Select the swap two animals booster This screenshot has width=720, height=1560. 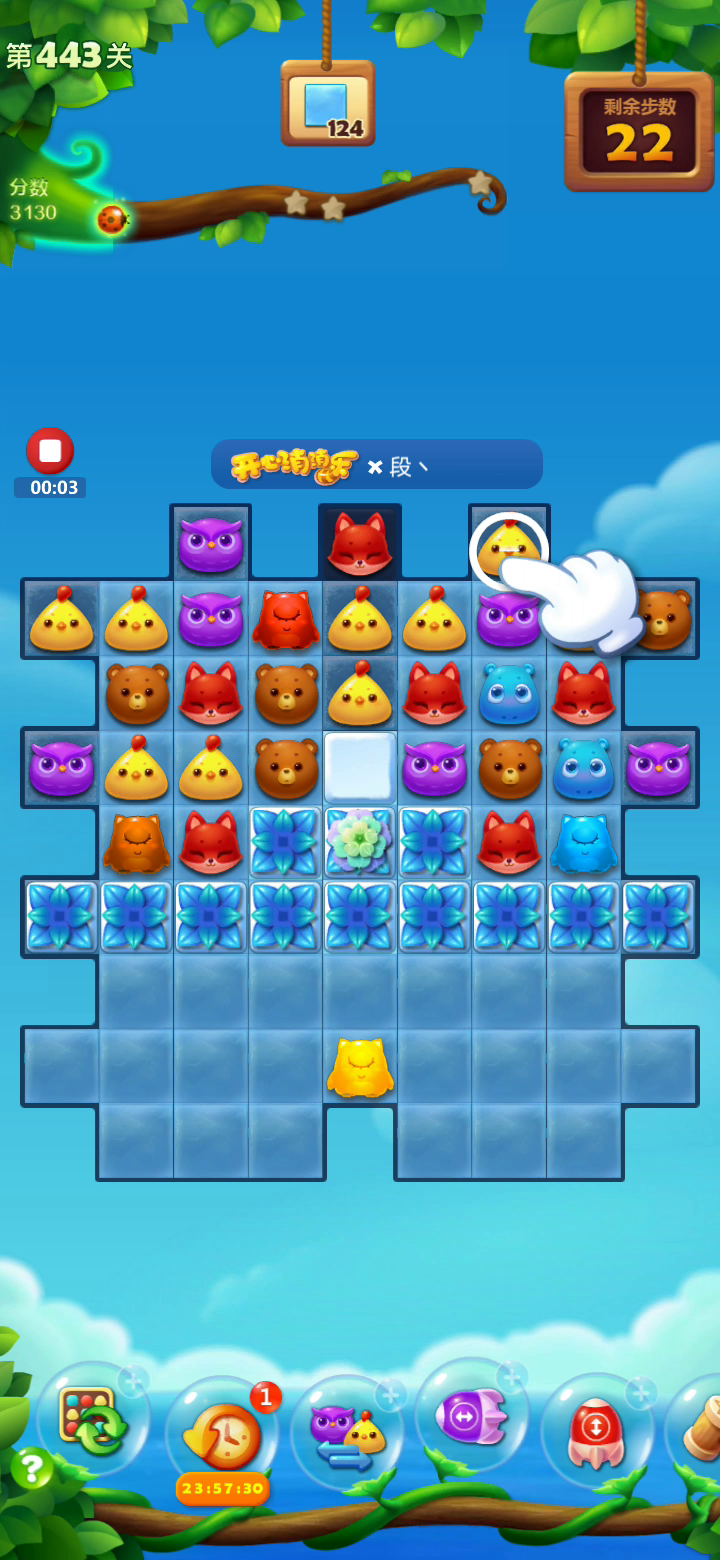pos(347,1432)
